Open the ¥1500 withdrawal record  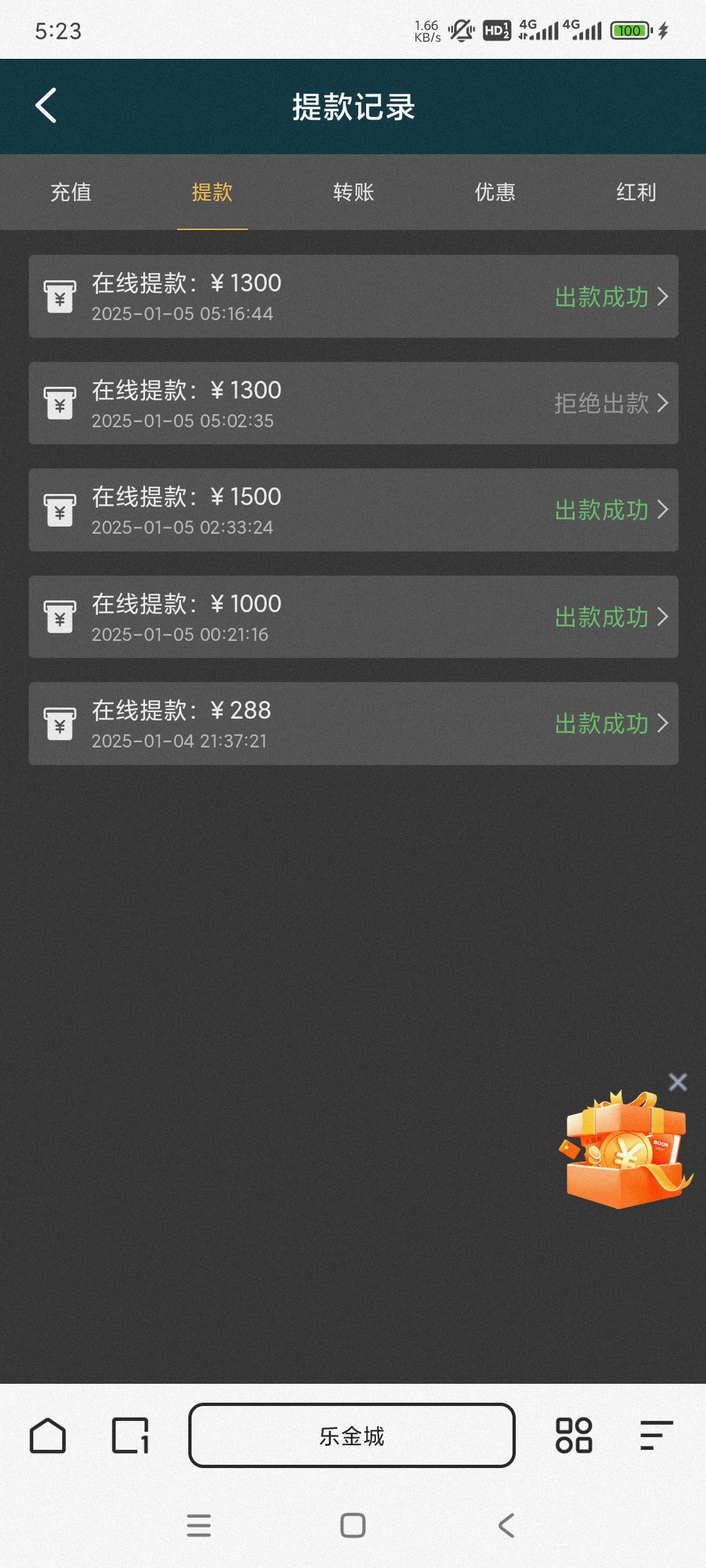[353, 510]
